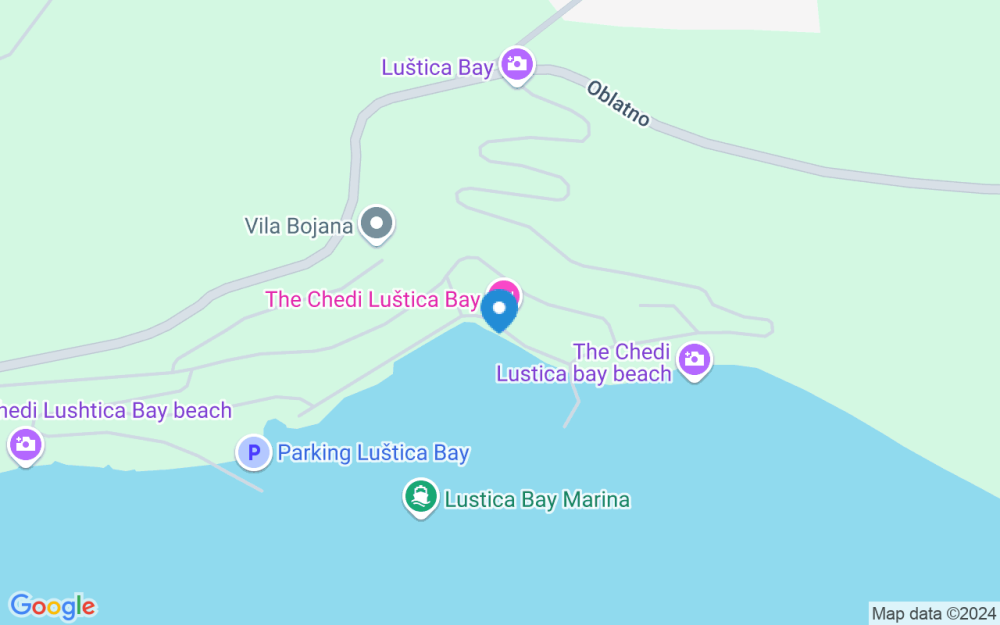Select the Chedi Lushtica Bay beach marker

(x=26, y=445)
